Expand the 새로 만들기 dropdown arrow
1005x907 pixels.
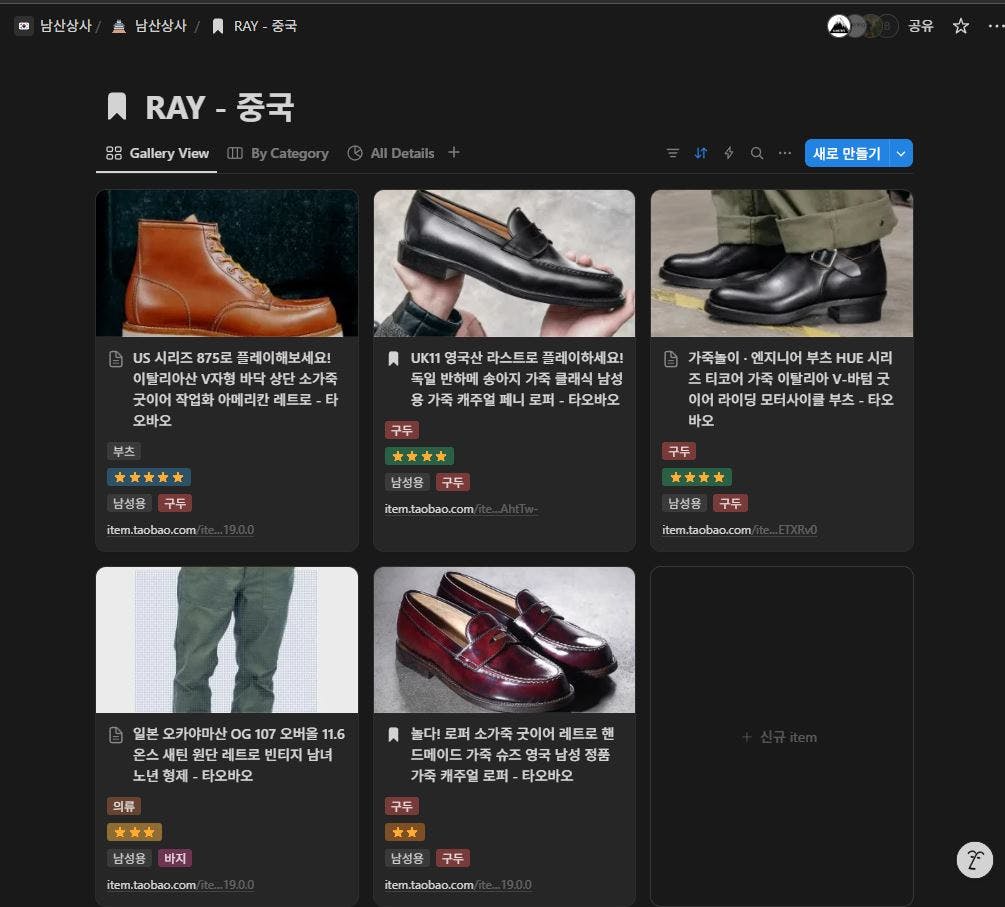[901, 153]
